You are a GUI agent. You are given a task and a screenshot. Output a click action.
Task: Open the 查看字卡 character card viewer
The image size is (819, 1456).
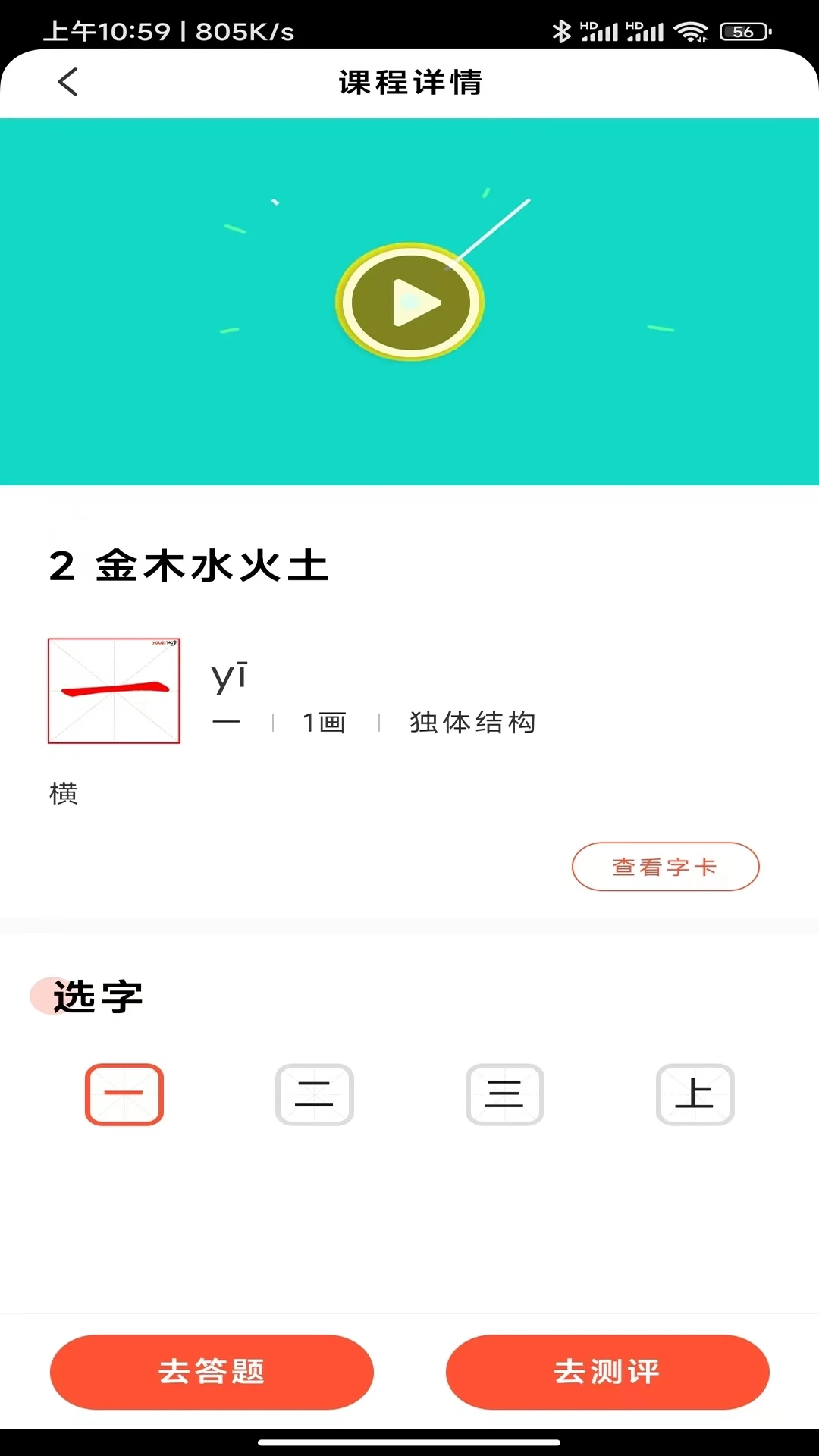click(665, 866)
